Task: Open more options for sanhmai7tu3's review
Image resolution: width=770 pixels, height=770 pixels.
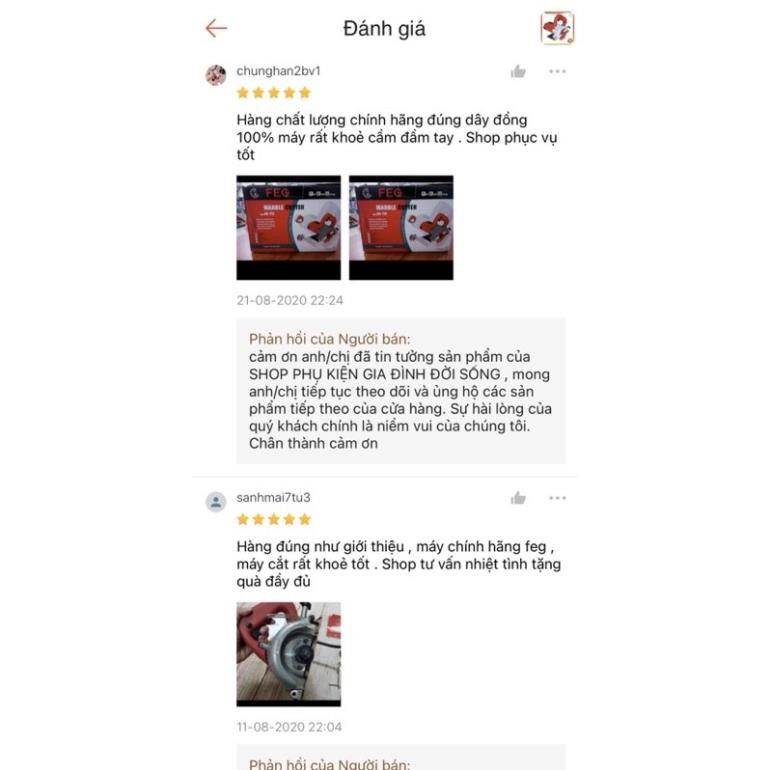Action: coord(557,498)
